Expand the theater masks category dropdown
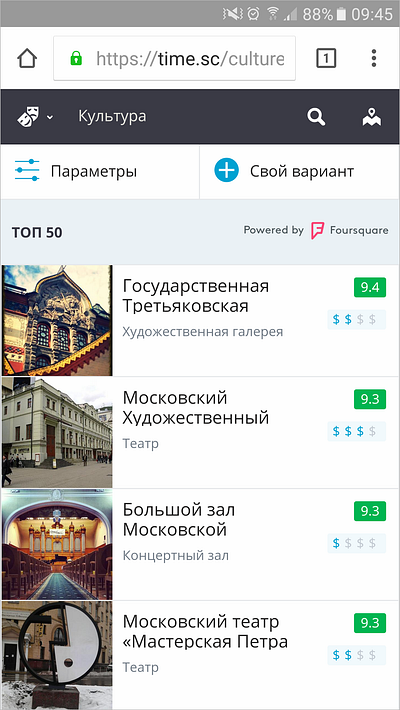The image size is (400, 710). click(35, 117)
